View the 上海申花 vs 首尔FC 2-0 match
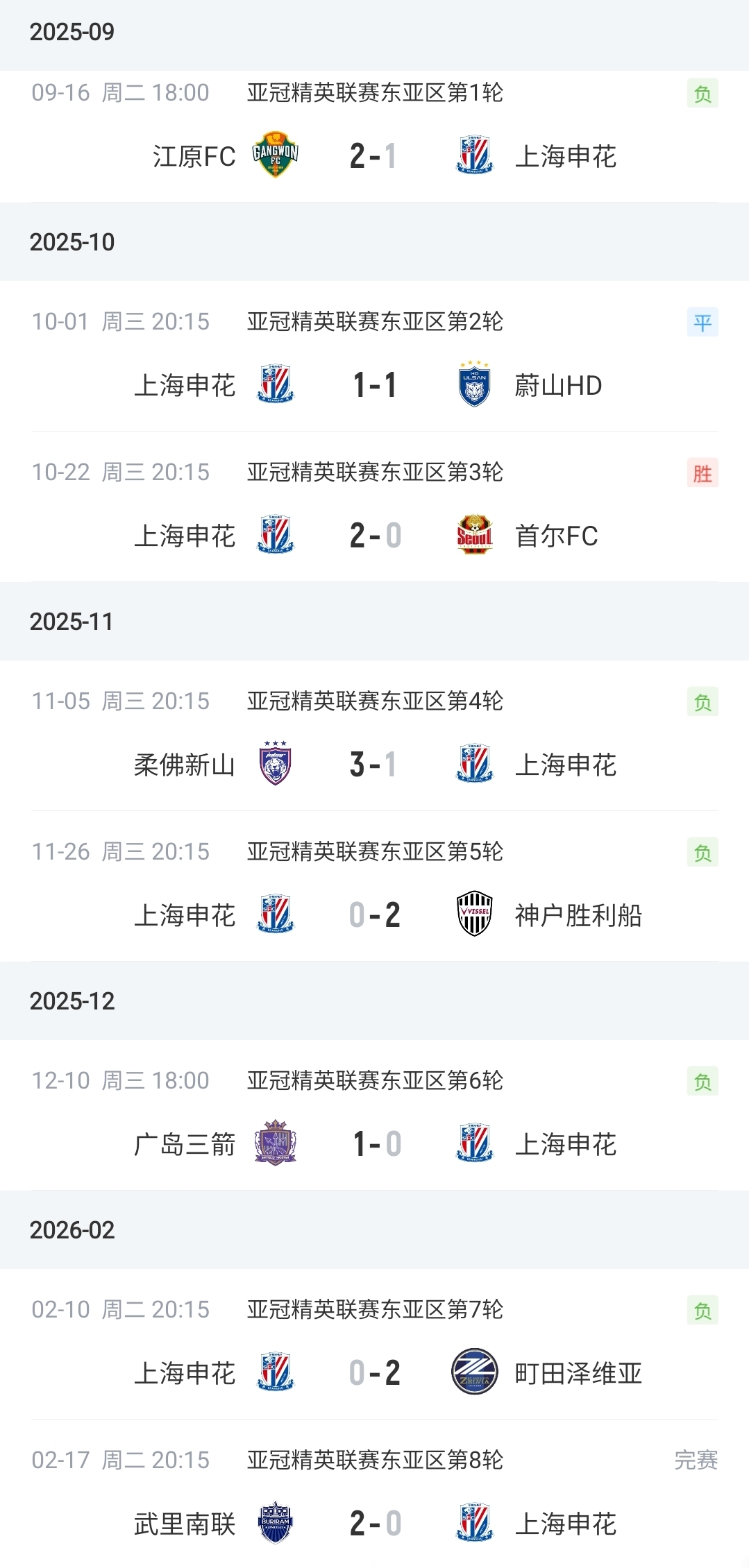 coord(374,536)
